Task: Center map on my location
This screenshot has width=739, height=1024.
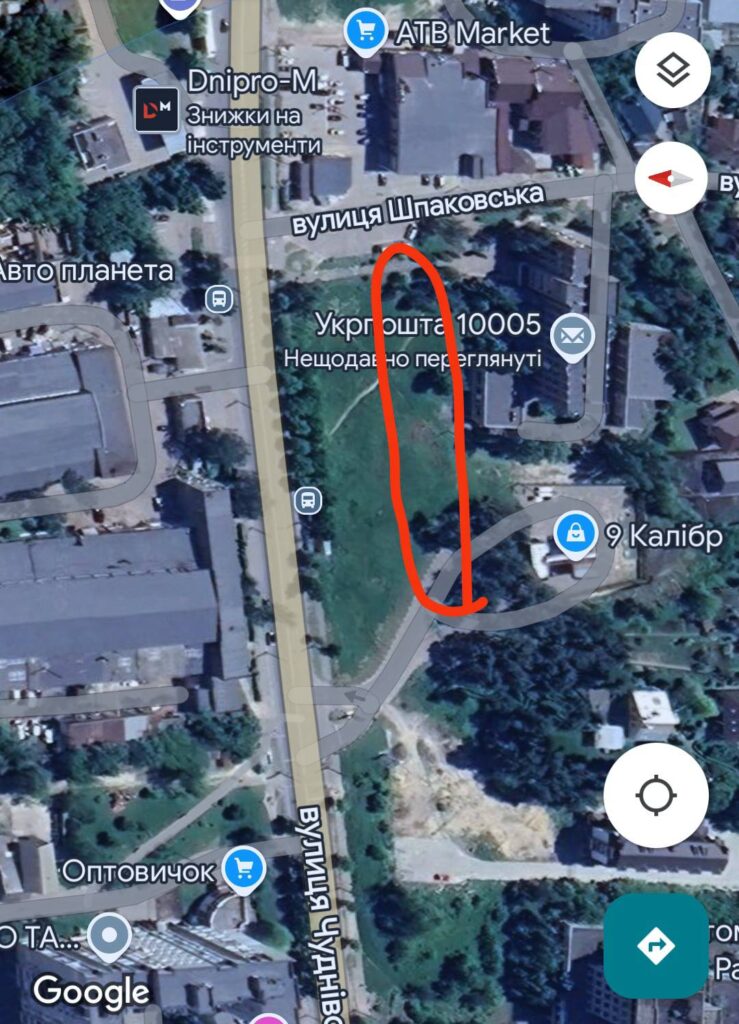Action: coord(655,795)
